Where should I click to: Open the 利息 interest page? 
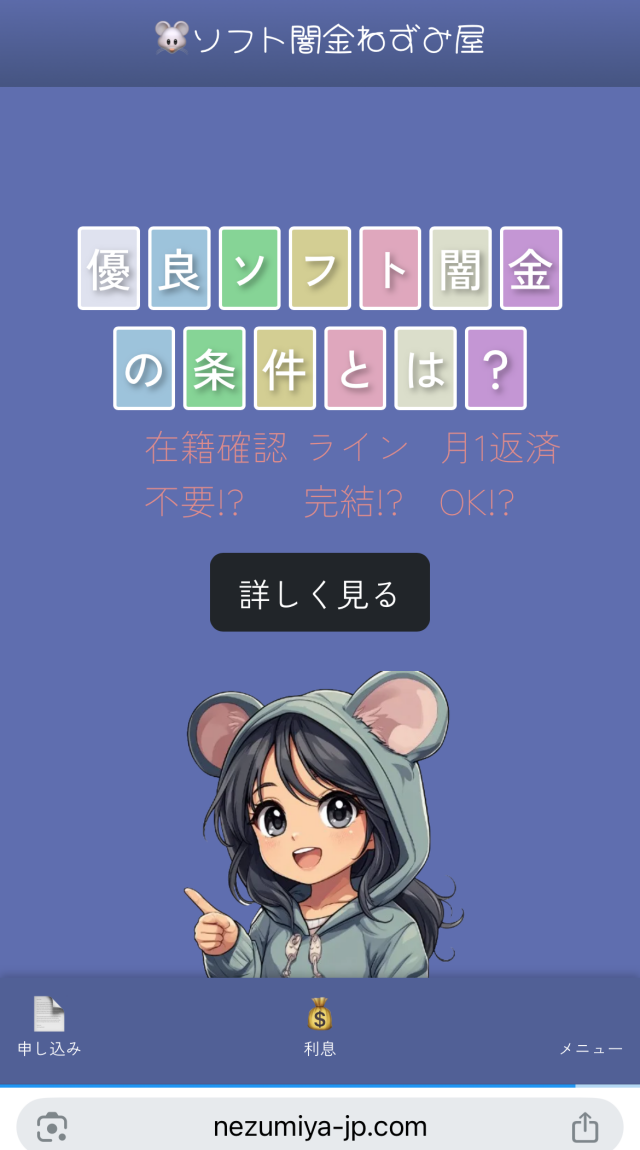point(319,1026)
